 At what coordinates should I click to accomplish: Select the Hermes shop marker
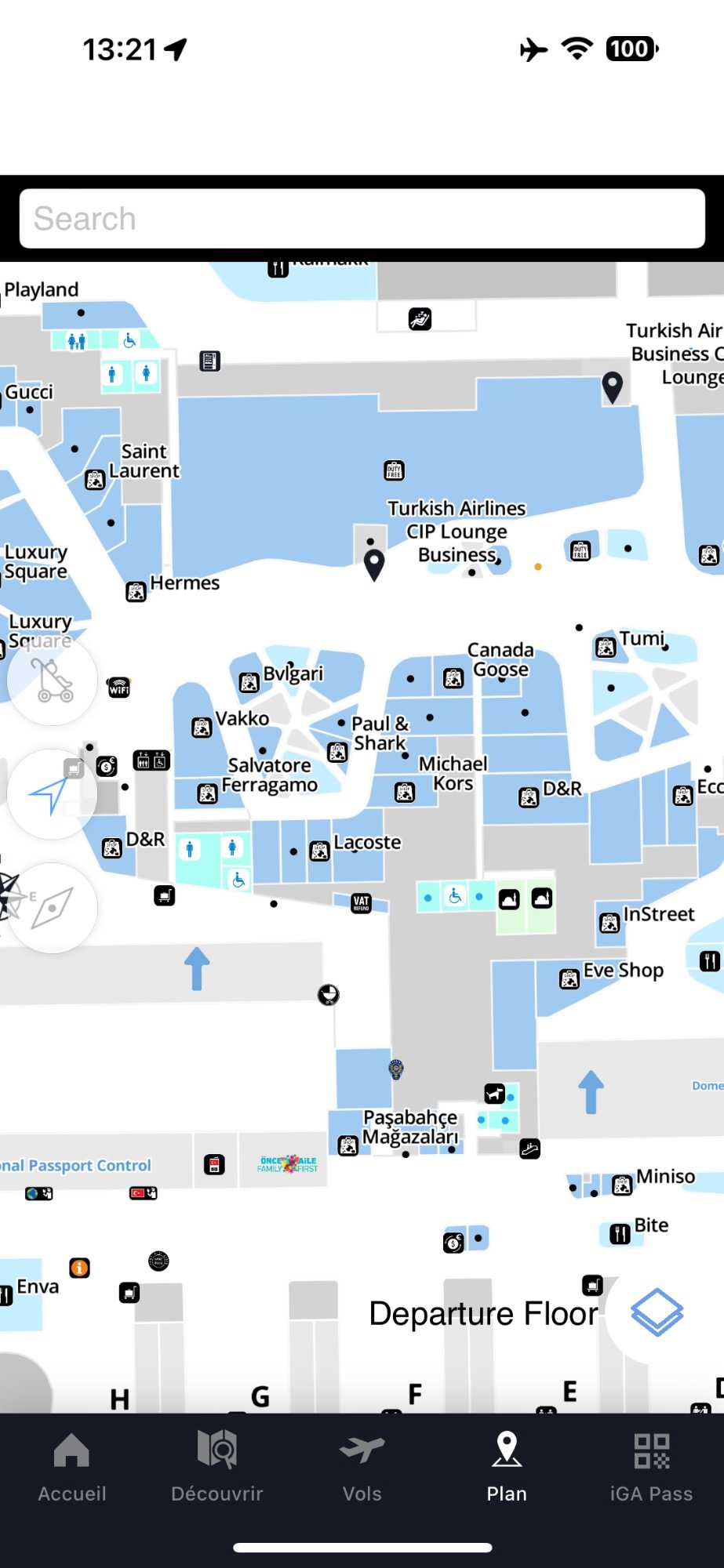[136, 592]
